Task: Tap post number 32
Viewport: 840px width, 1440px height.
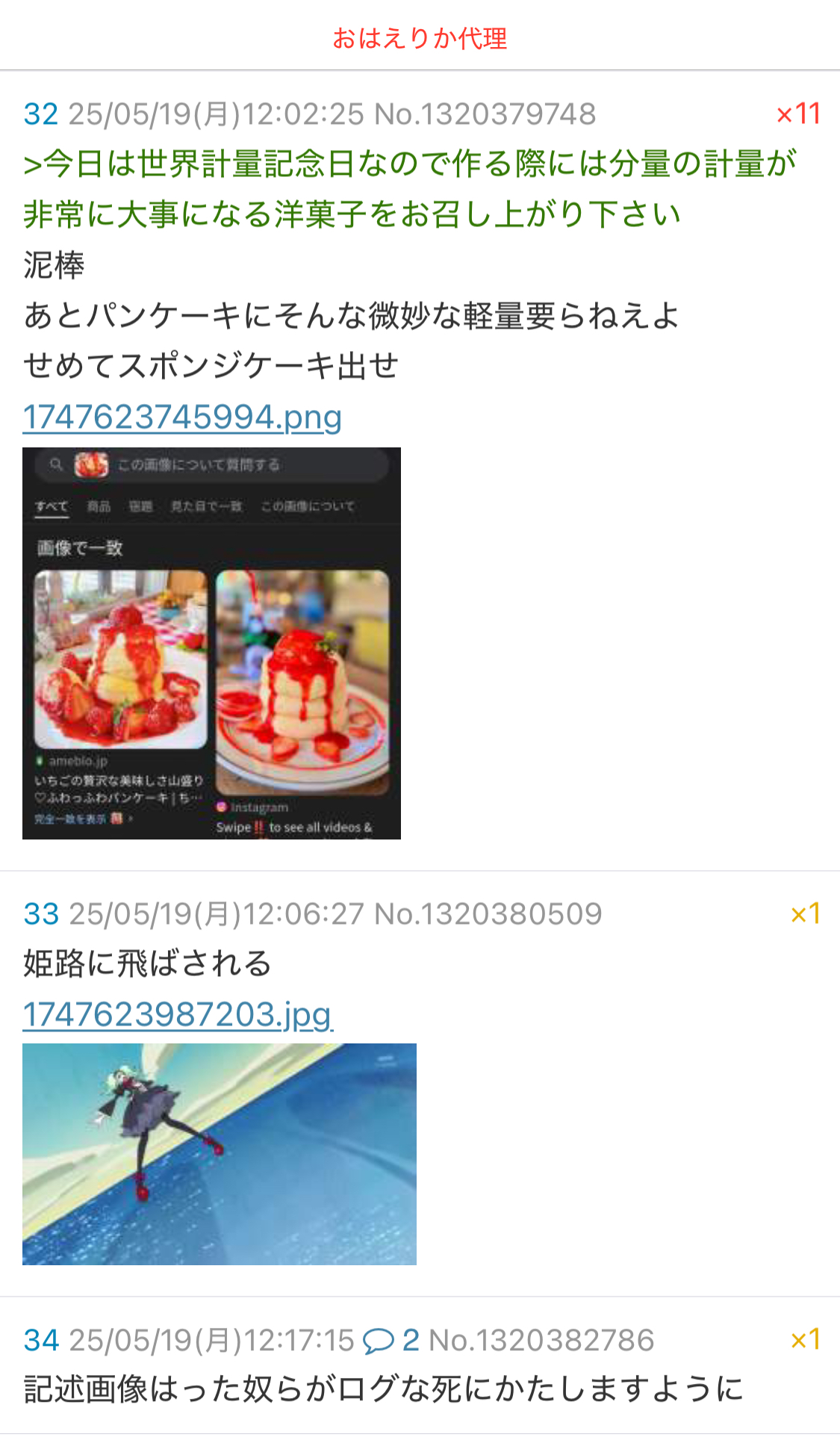Action: coord(41,114)
